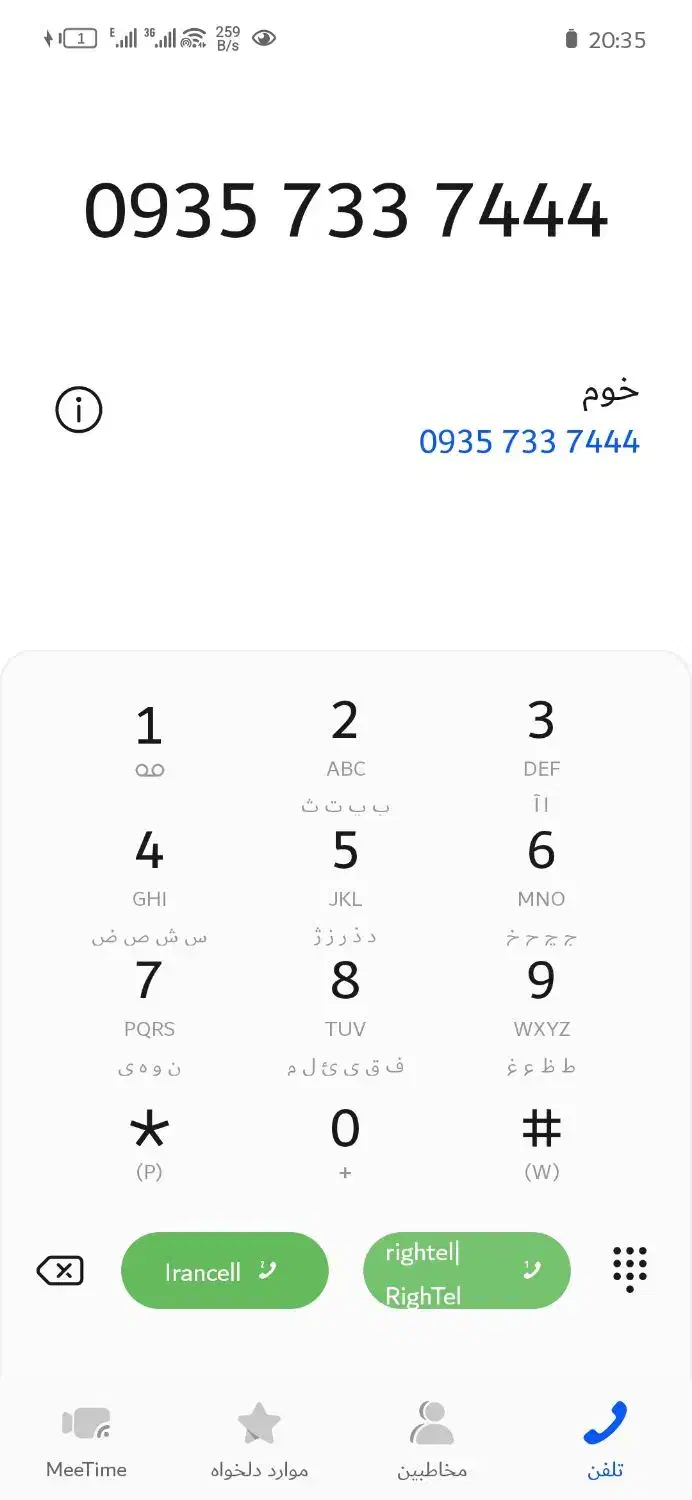
Task: Dial digit 1 on the keypad
Action: click(149, 740)
